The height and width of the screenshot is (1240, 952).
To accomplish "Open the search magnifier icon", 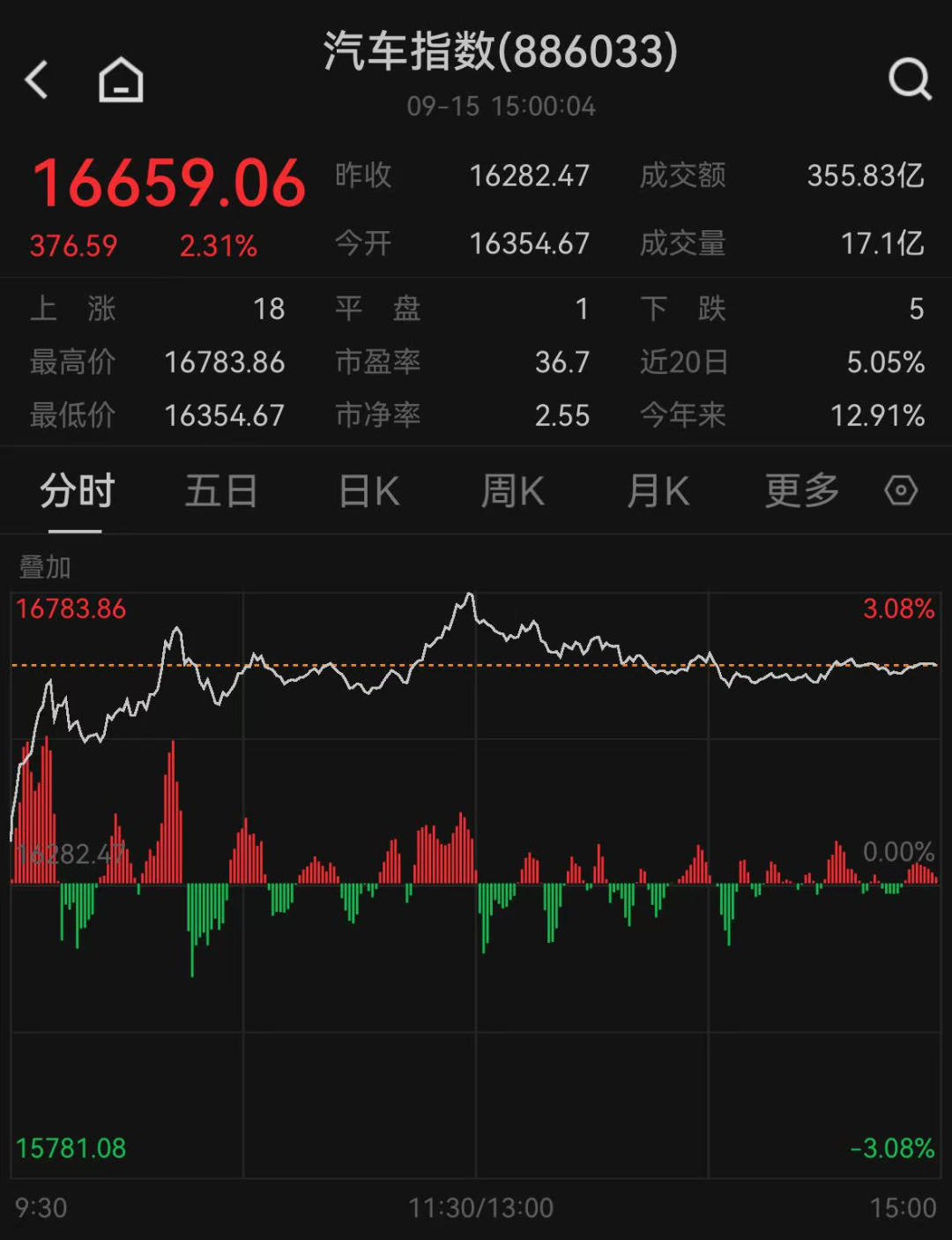I will (910, 80).
